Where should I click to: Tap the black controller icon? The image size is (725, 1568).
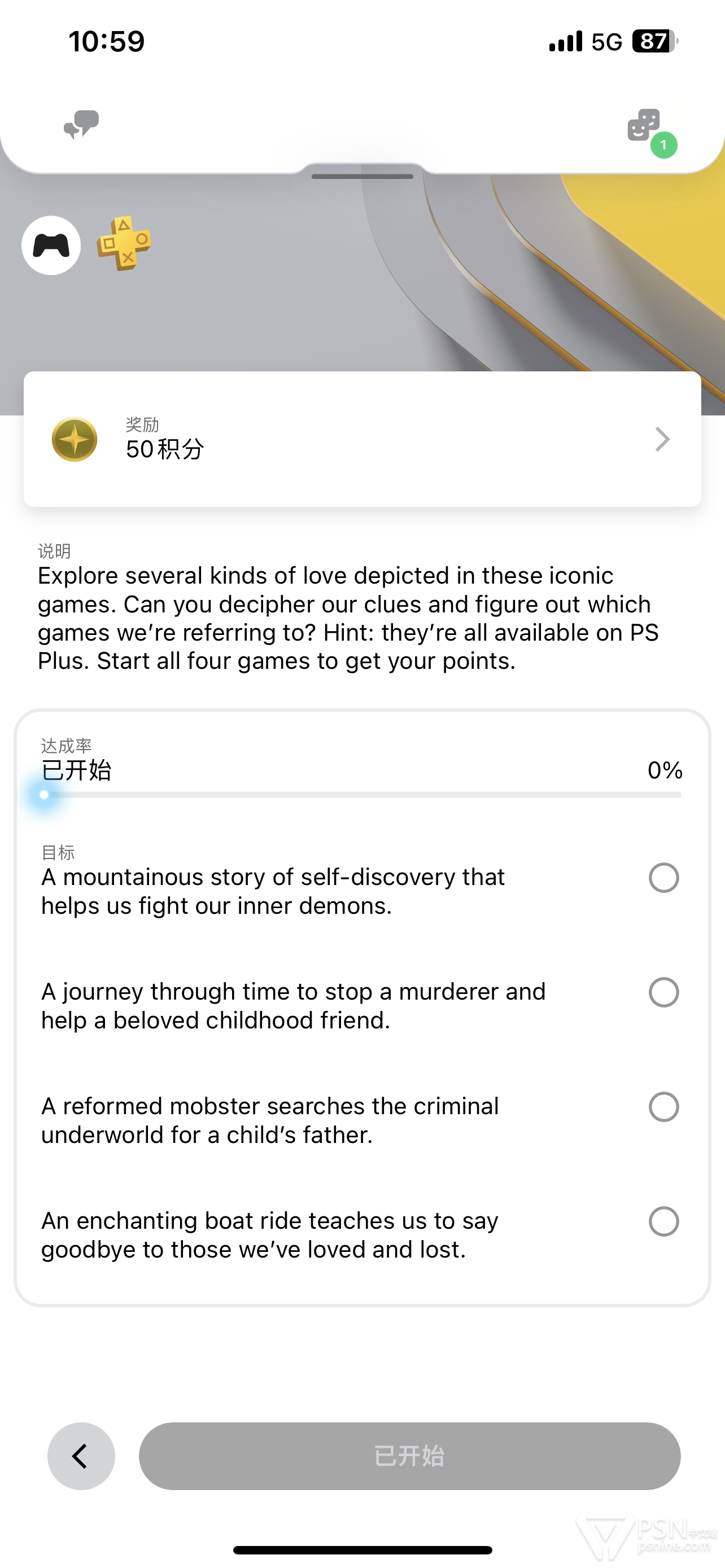51,246
